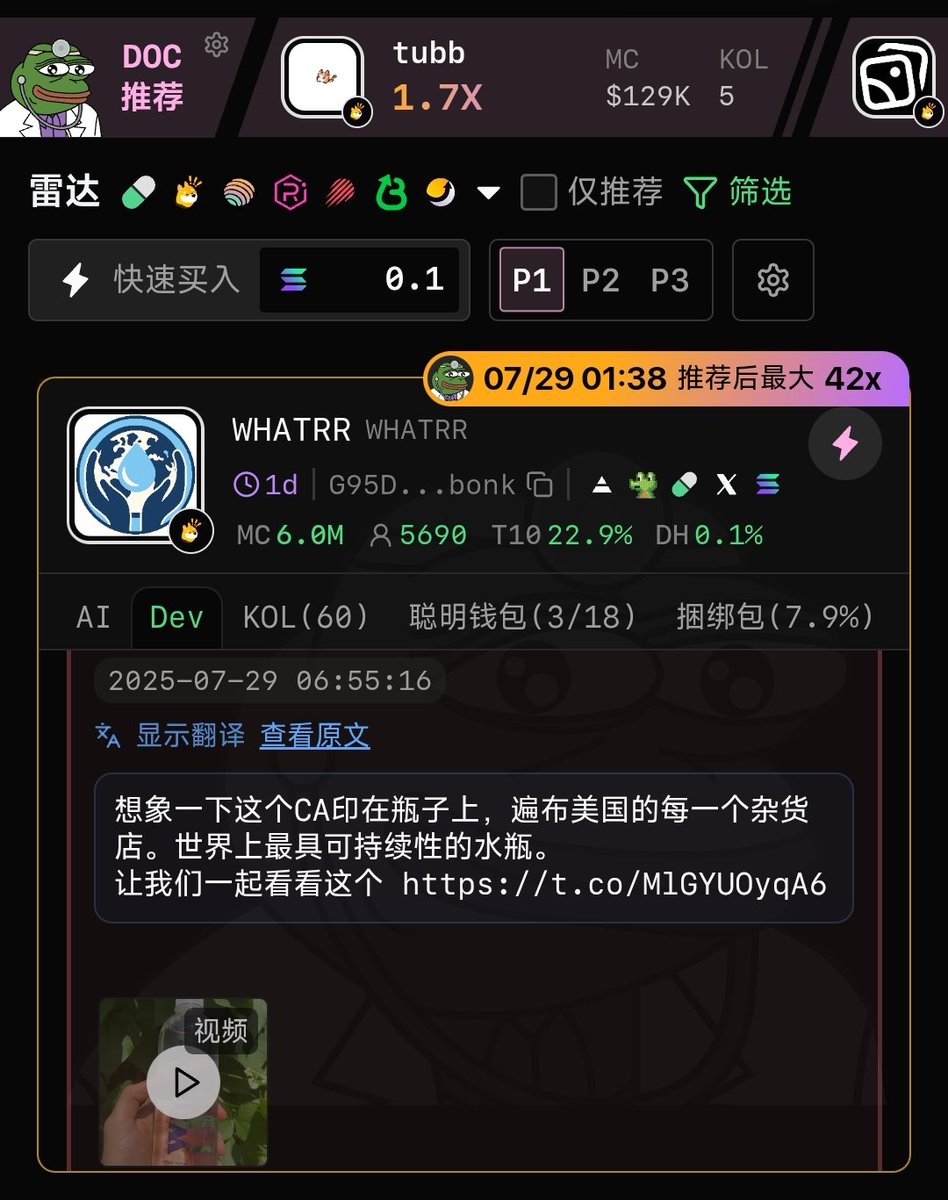Switch to the KOL(60) tab
Screen dimensions: 948x1200
pos(306,617)
